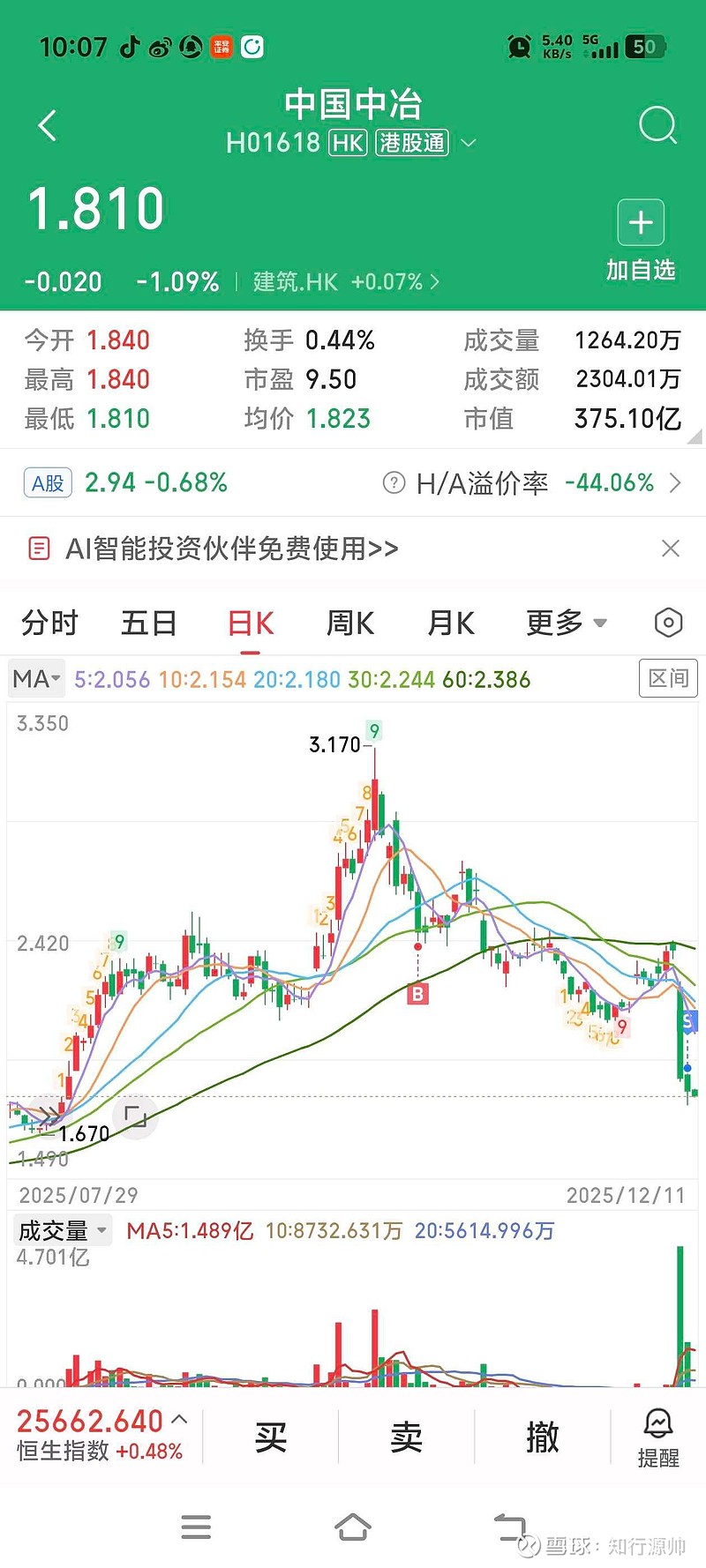Viewport: 706px width, 1568px height.
Task: Tap the AI banner document icon
Action: 39,548
